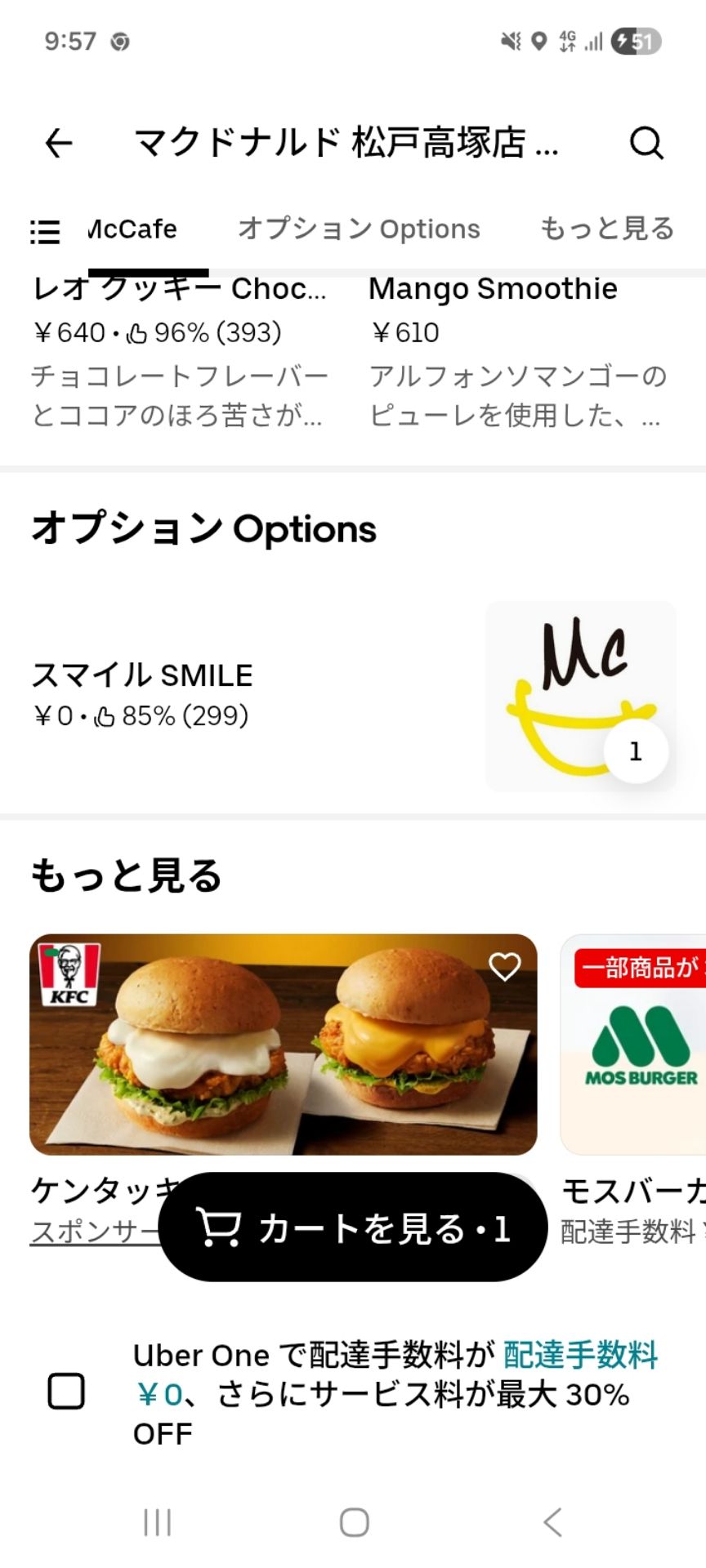Switch to the McCafe tab
This screenshot has width=706, height=1568.
pos(132,229)
